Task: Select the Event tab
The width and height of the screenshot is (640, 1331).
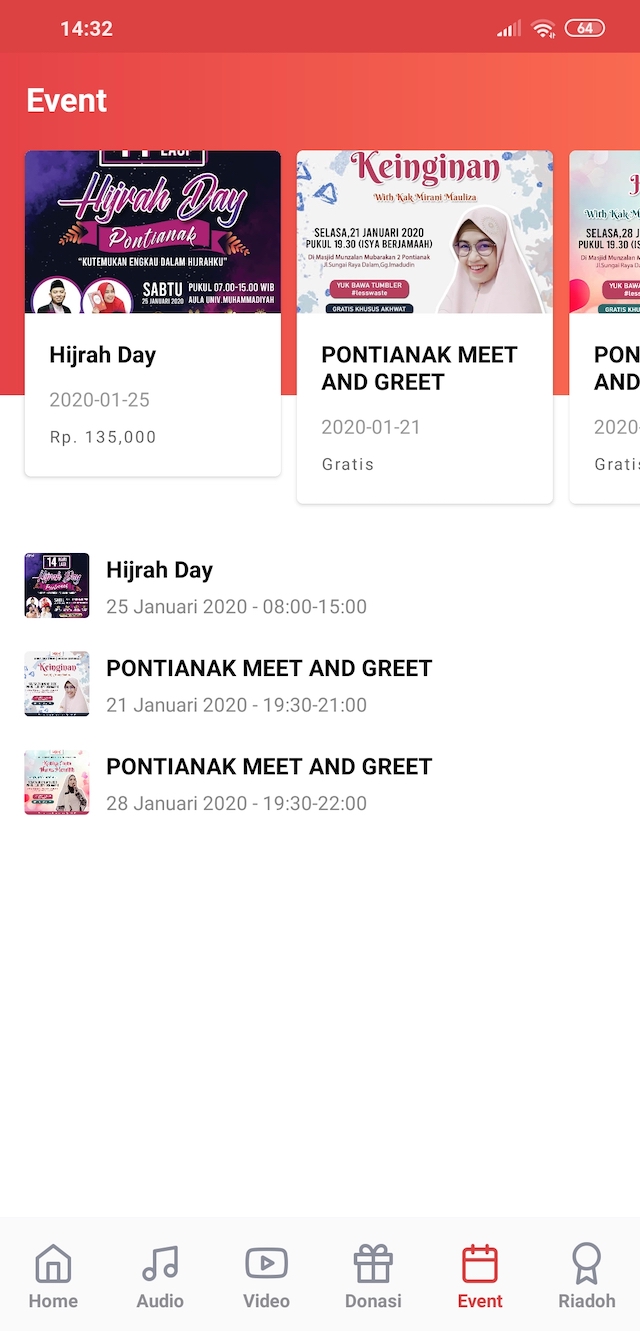Action: pyautogui.click(x=480, y=1276)
